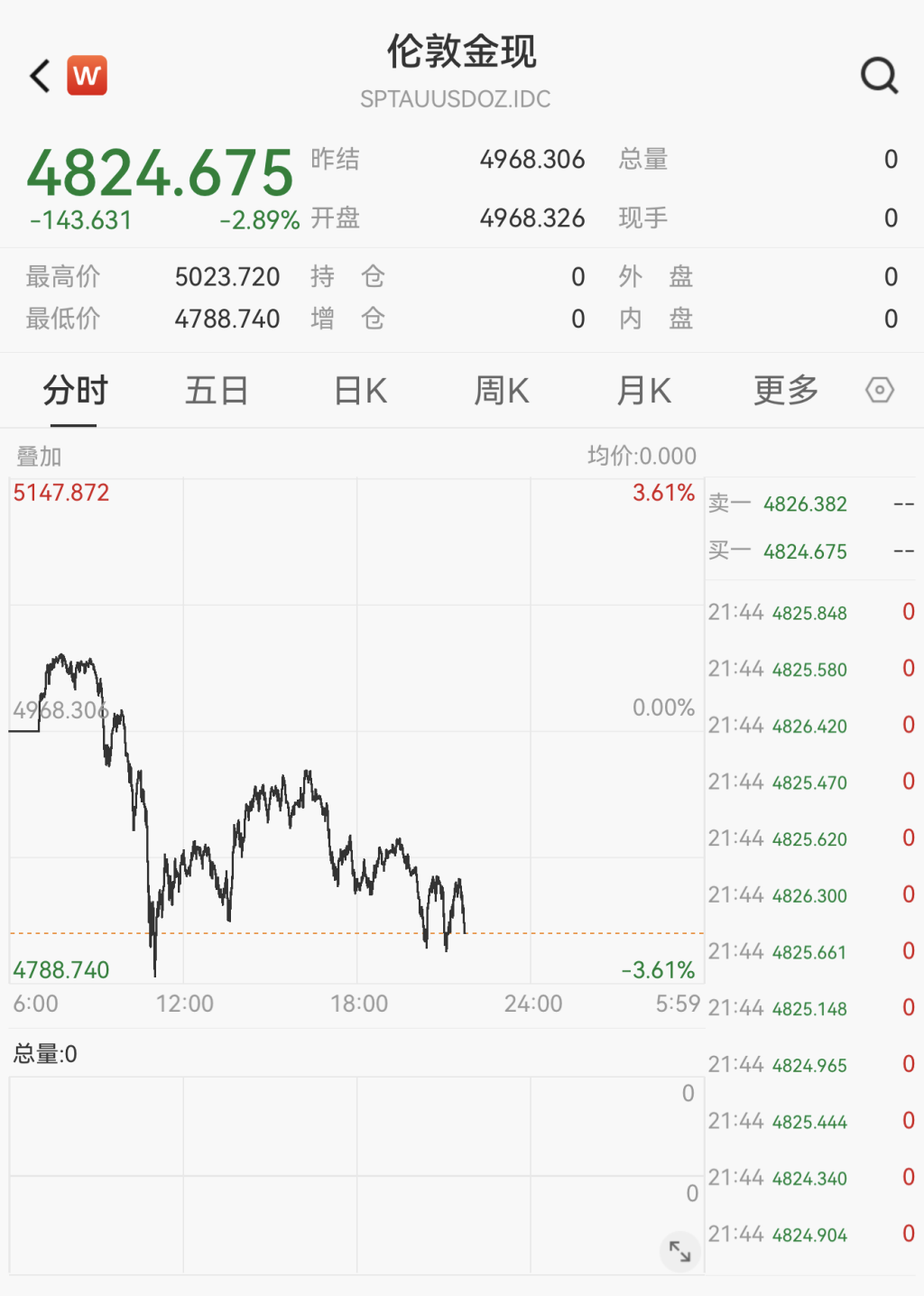Select the 周K tab
The width and height of the screenshot is (924, 1296).
tap(502, 391)
